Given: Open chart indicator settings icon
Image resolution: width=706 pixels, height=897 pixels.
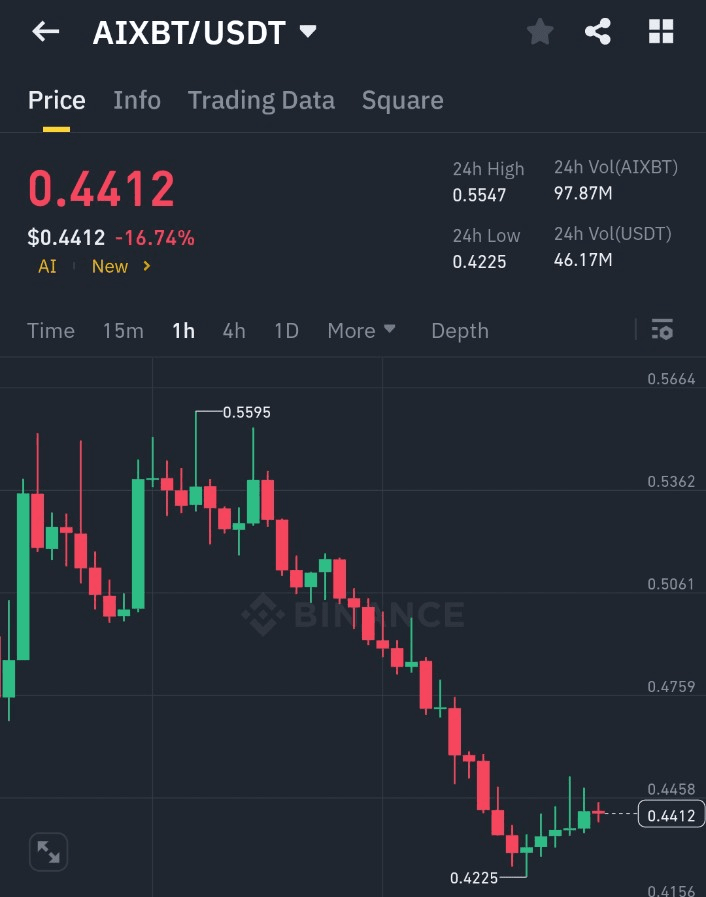Looking at the screenshot, I should click(662, 329).
